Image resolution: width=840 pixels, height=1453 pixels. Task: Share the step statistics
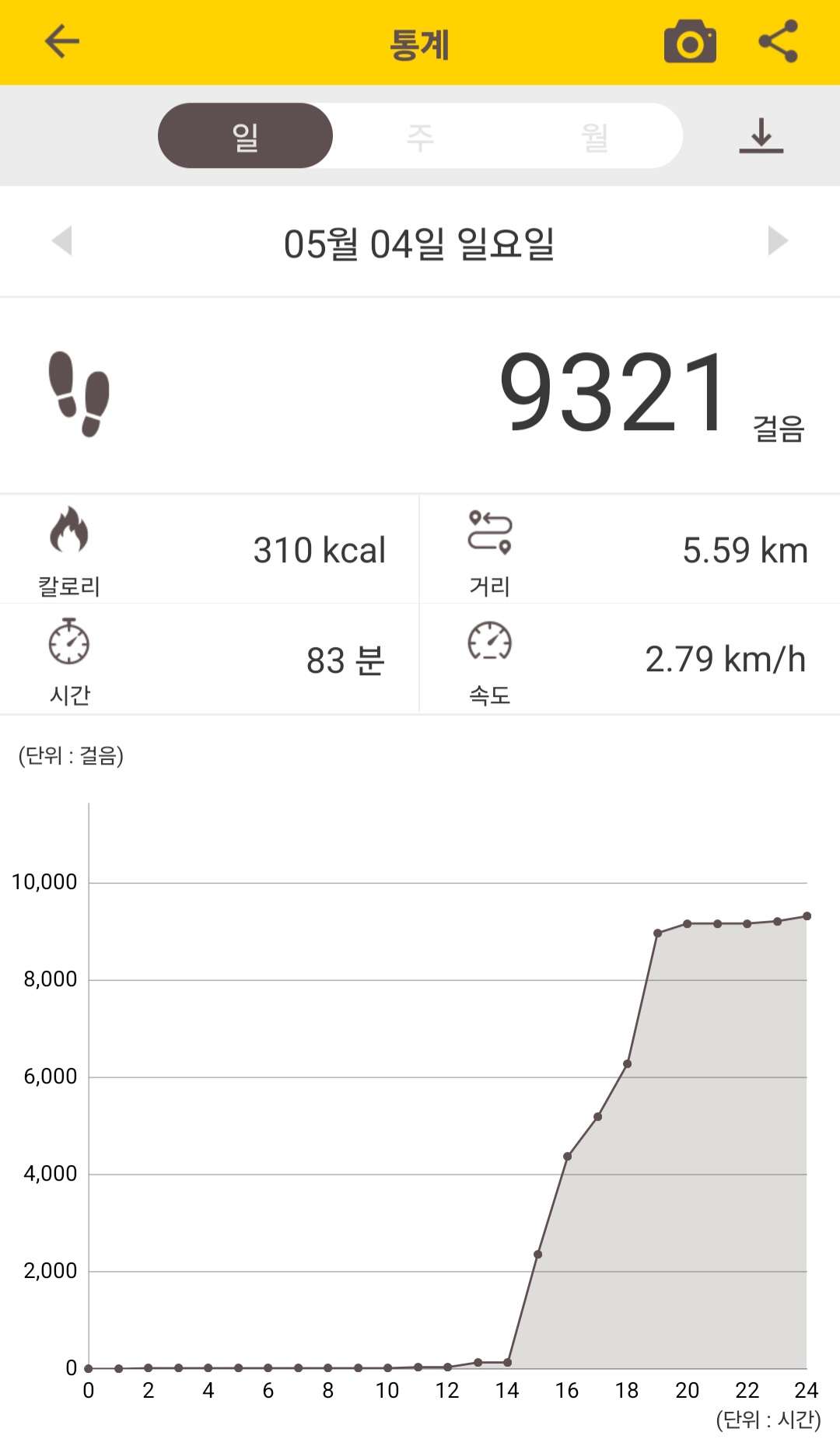coord(779,42)
